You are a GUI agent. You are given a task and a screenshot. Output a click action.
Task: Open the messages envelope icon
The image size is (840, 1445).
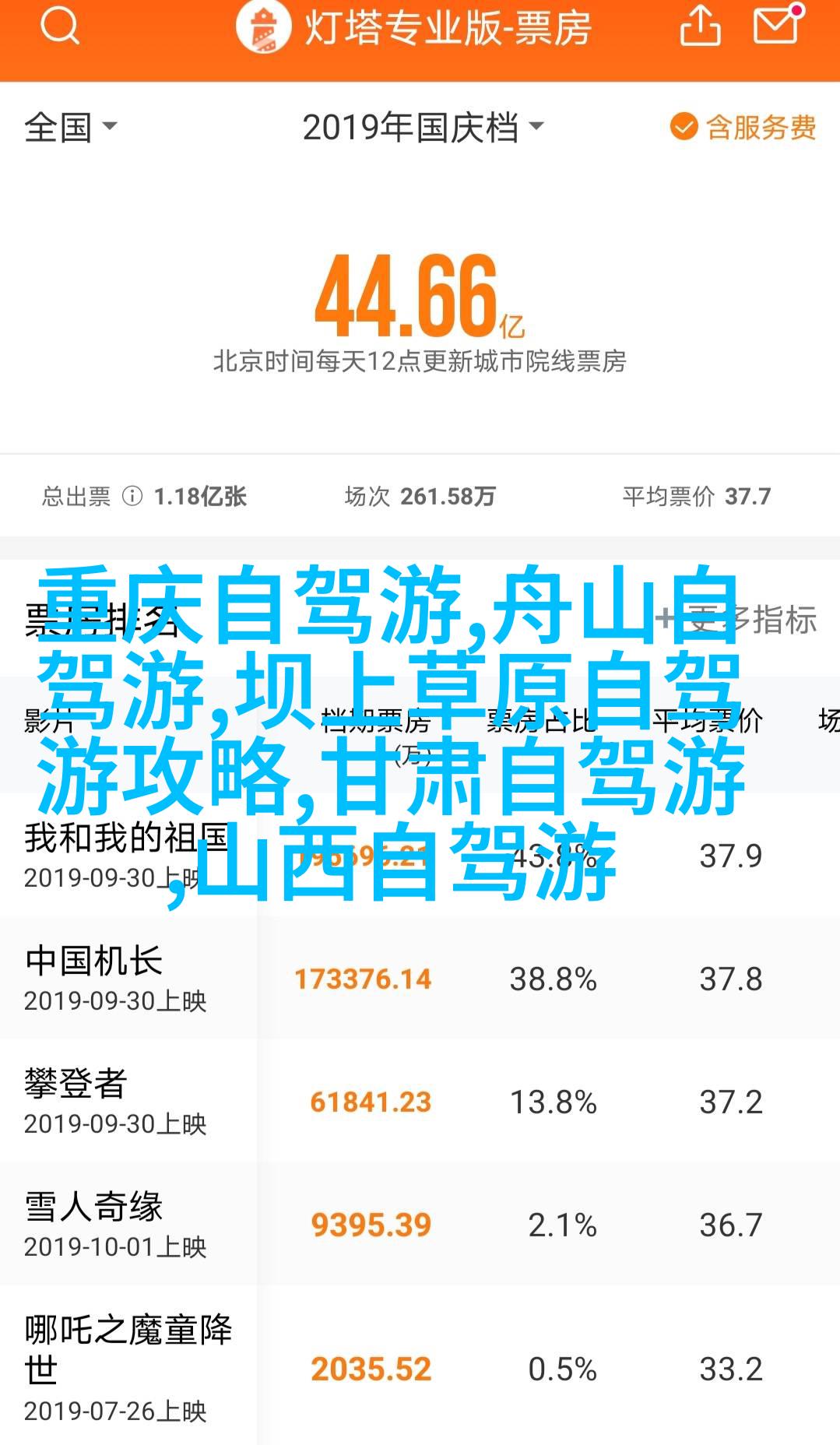tap(777, 24)
